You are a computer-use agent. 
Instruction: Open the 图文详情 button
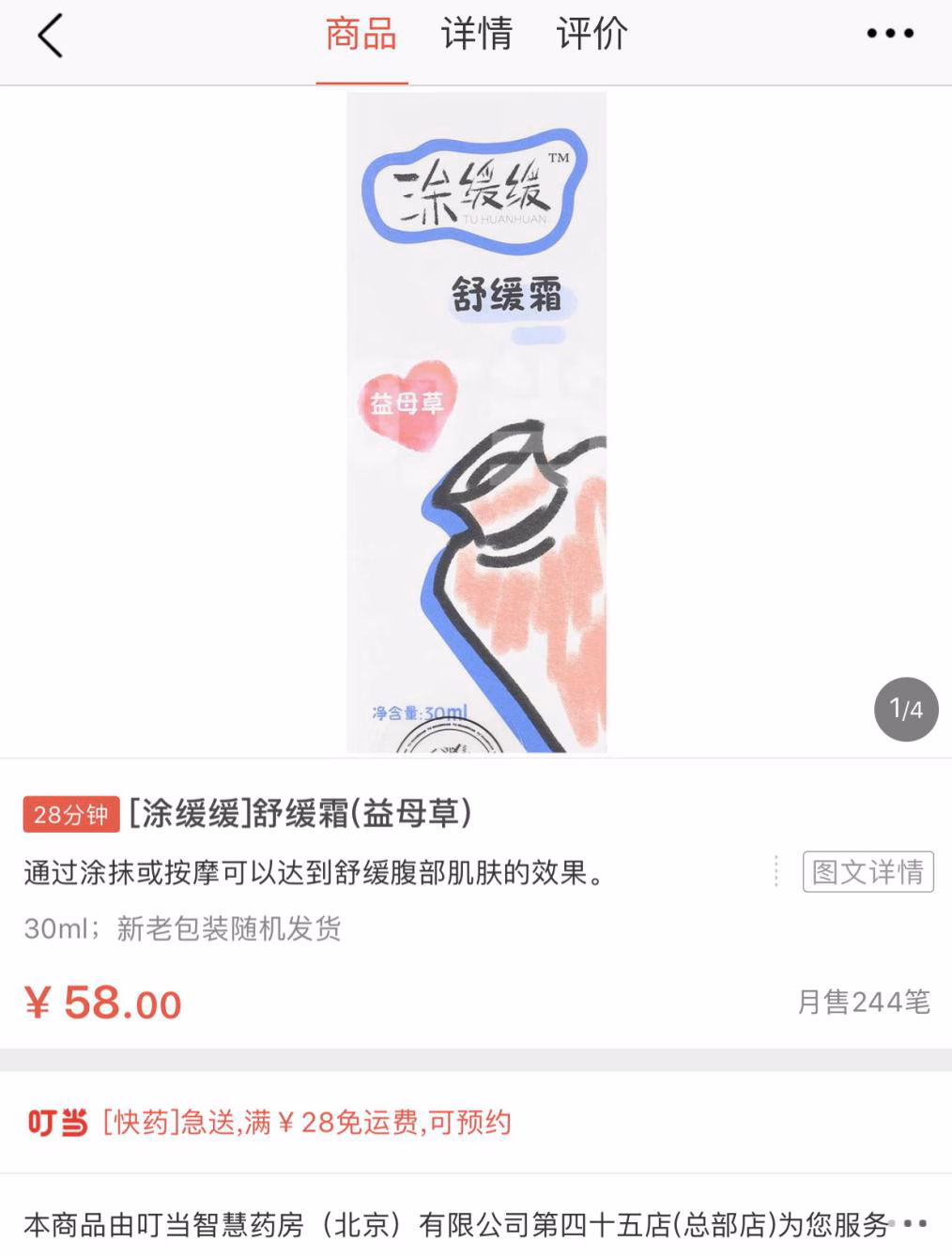pos(868,872)
